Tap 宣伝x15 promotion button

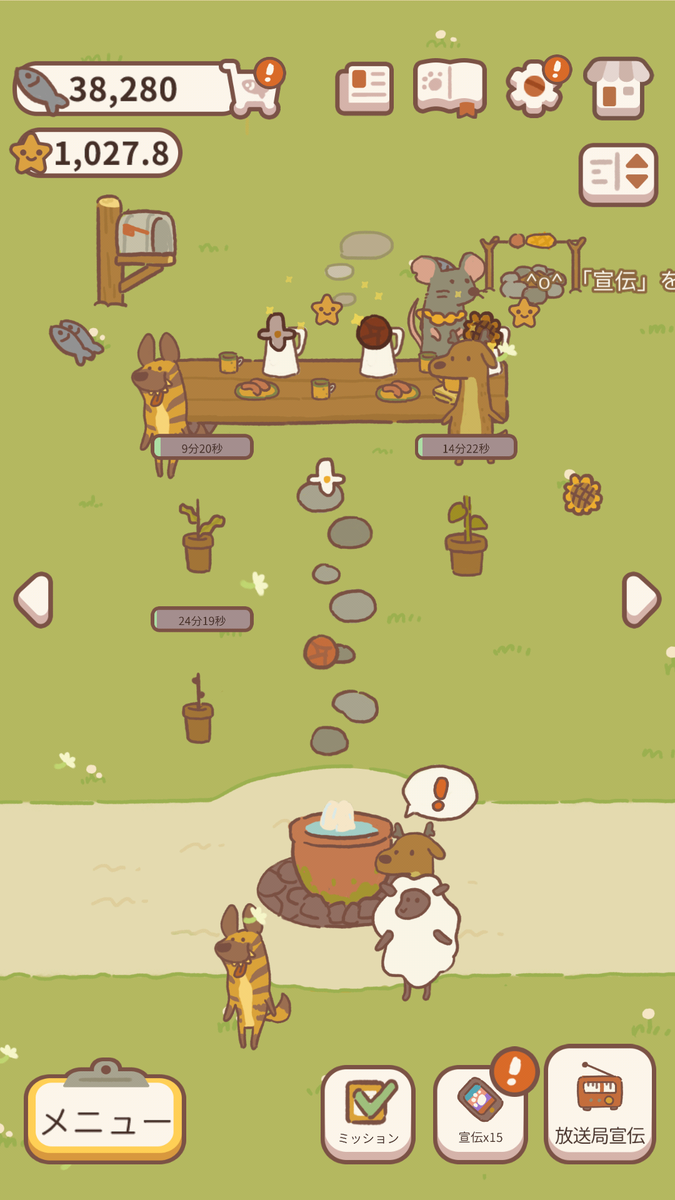(x=481, y=1115)
